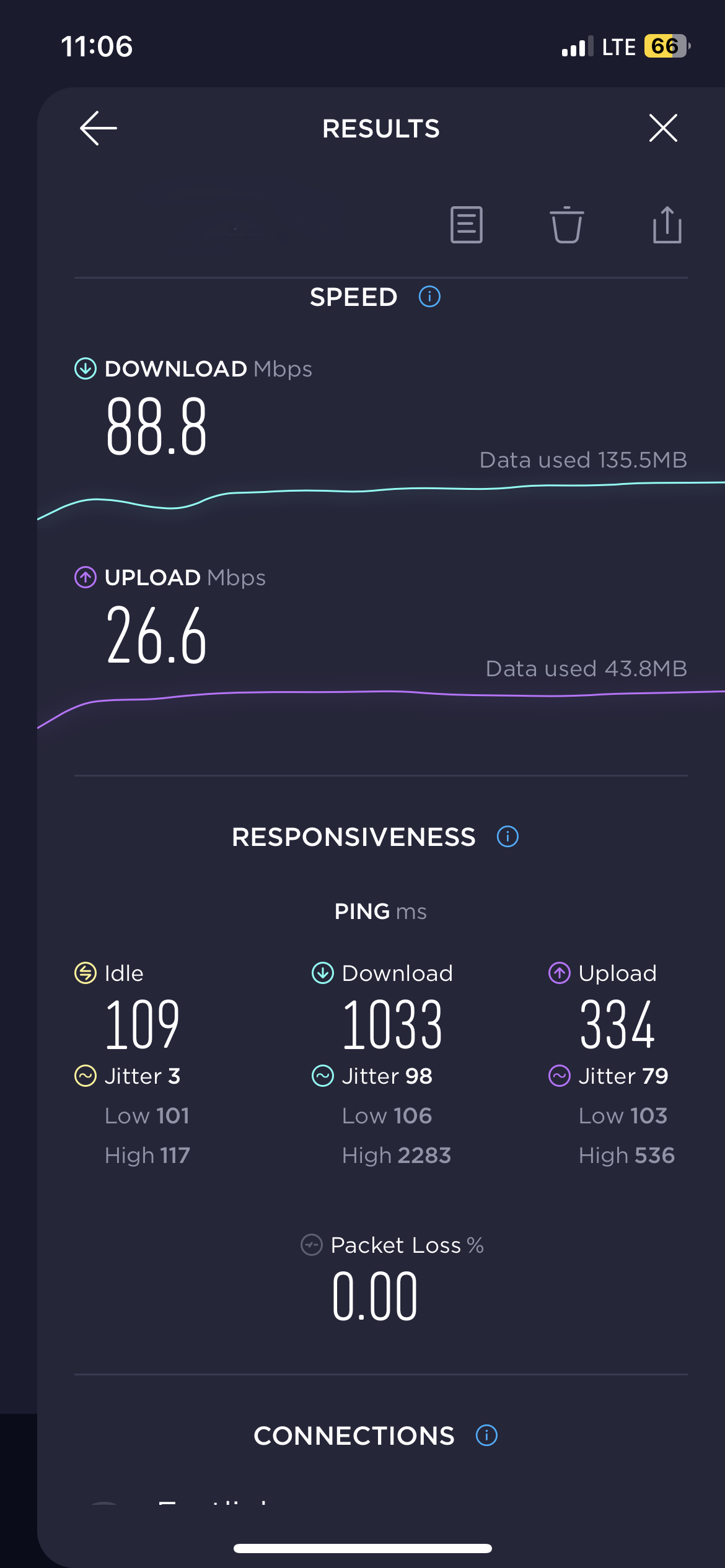
Task: View the info icon next to CONNECTIONS
Action: click(486, 1435)
